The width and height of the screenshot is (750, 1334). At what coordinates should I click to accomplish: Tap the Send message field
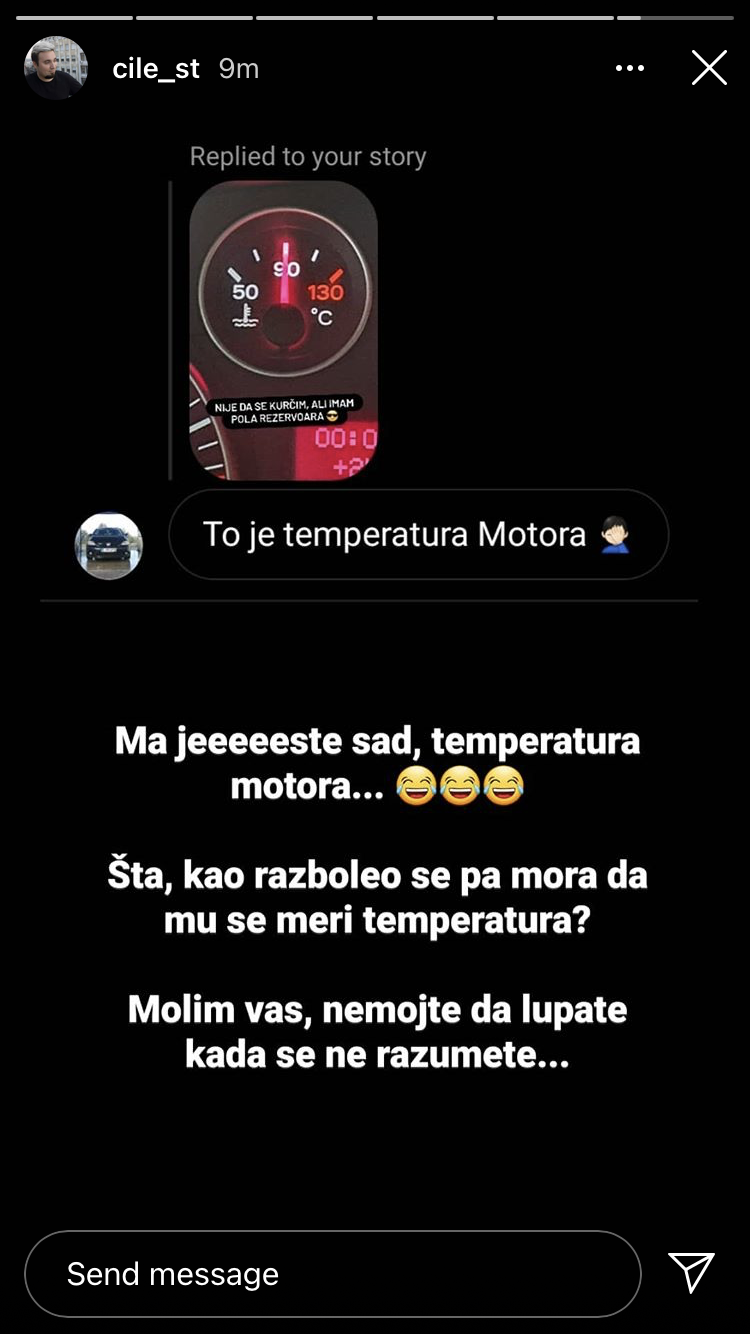point(332,1274)
